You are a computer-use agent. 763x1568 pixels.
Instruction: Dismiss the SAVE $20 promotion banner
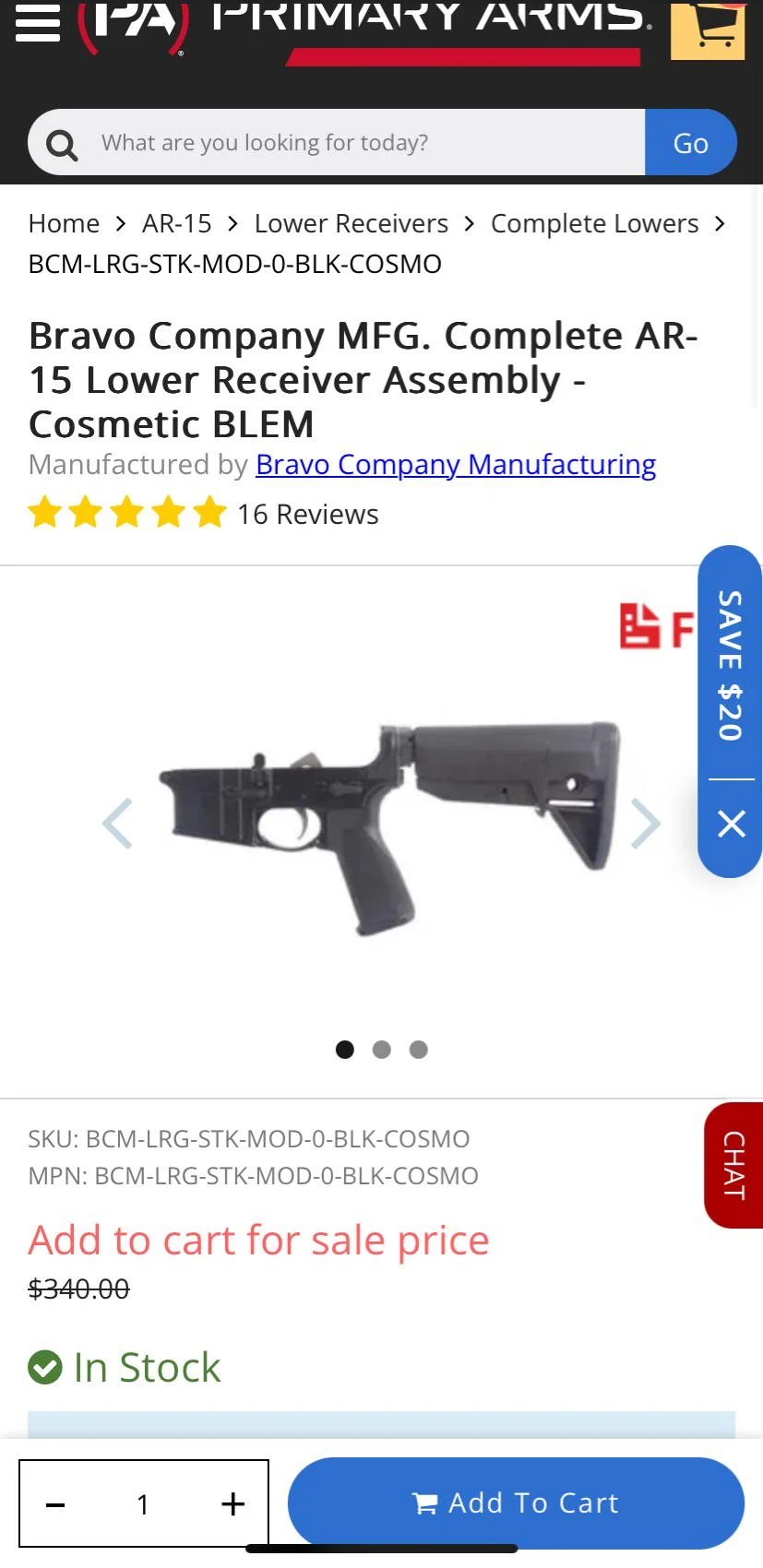click(x=730, y=824)
